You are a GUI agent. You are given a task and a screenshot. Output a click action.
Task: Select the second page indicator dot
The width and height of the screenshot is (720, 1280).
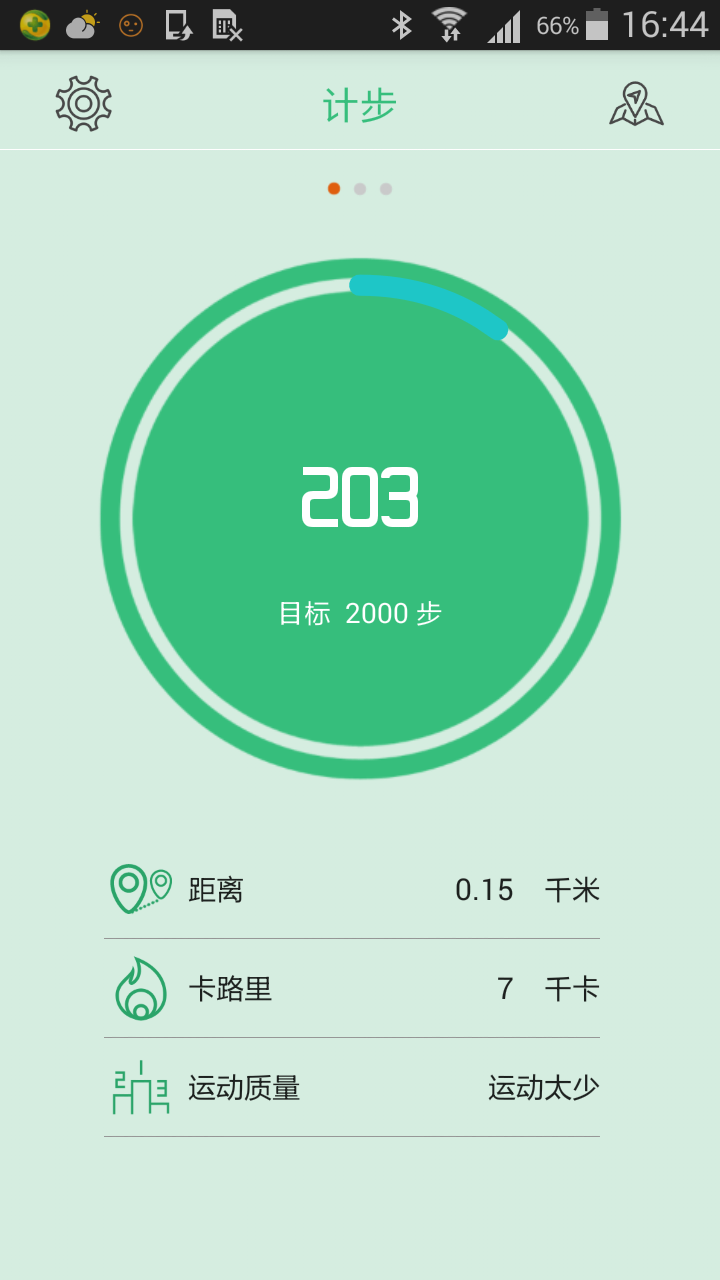tap(360, 188)
